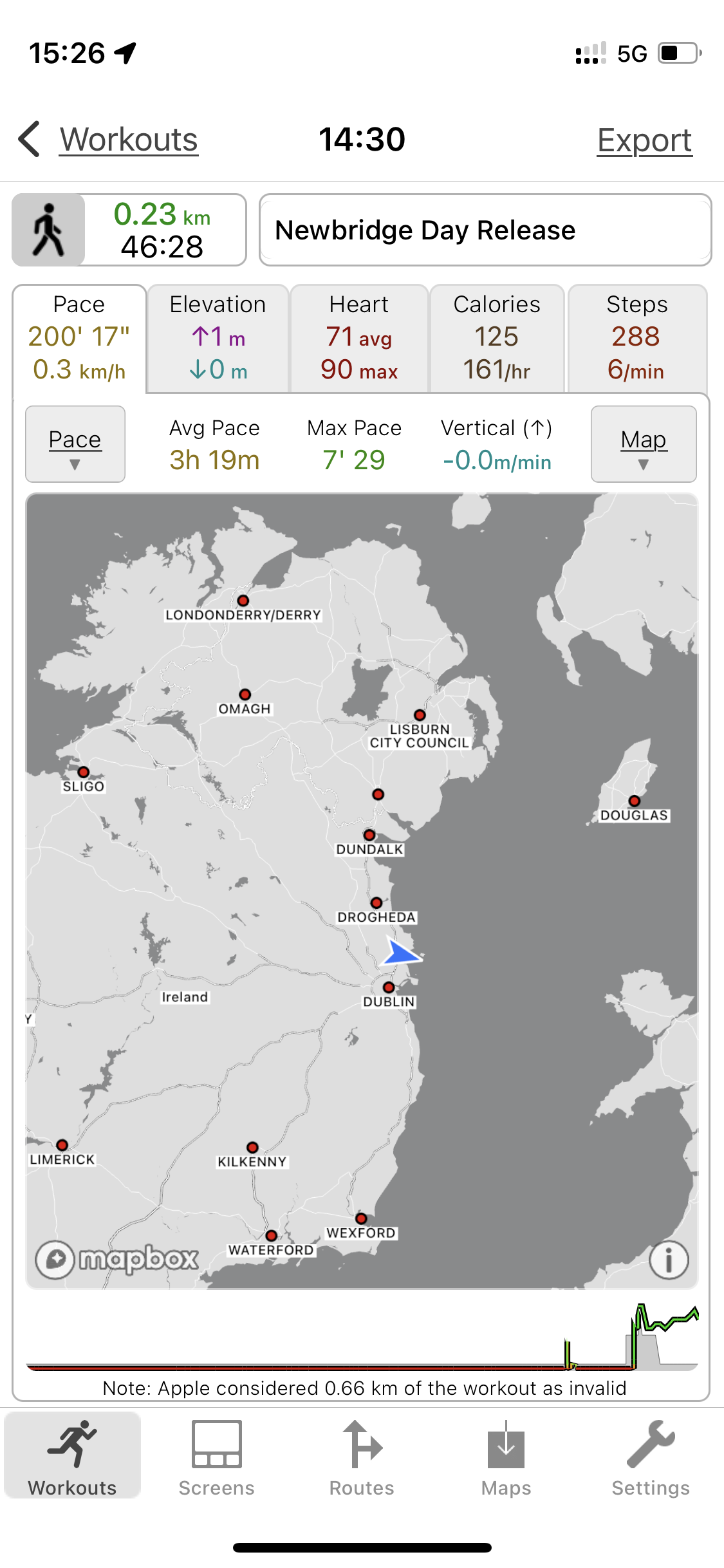Switch to the Elevation tab

coord(218,337)
